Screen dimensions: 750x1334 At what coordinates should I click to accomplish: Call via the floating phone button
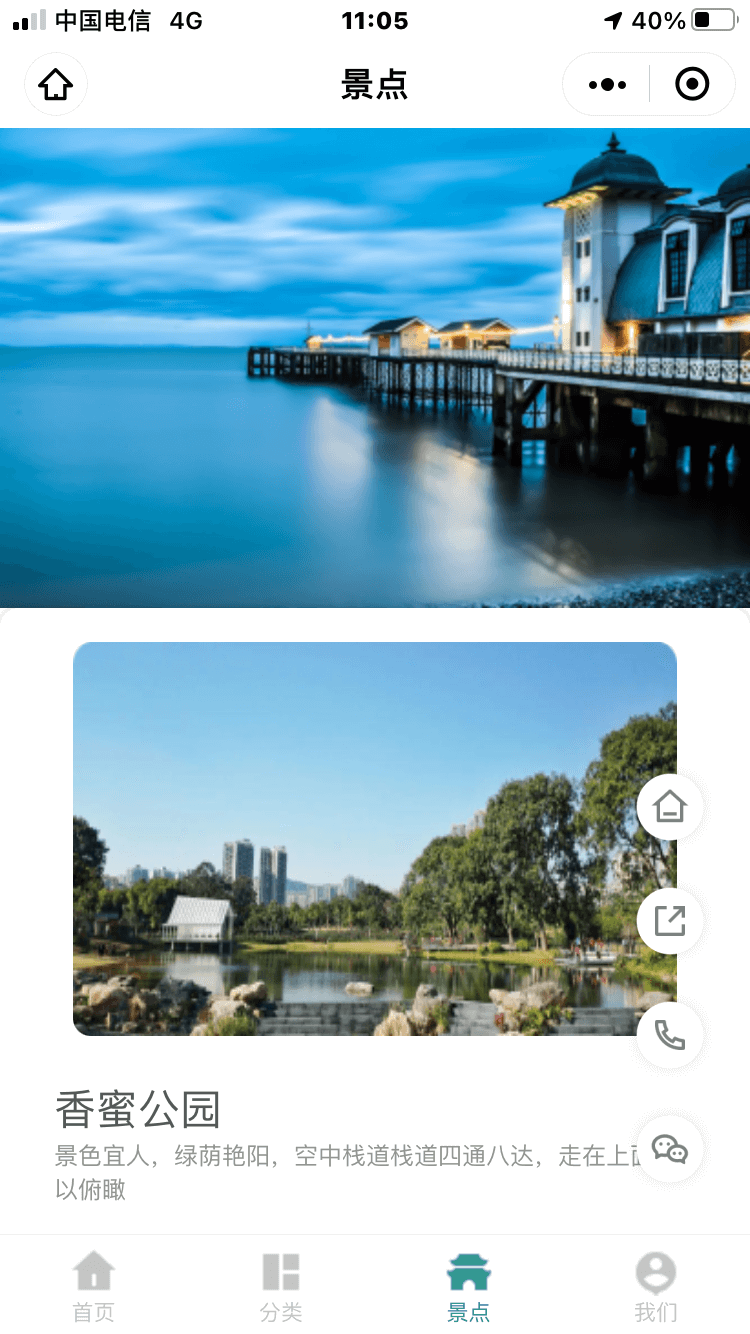670,1035
